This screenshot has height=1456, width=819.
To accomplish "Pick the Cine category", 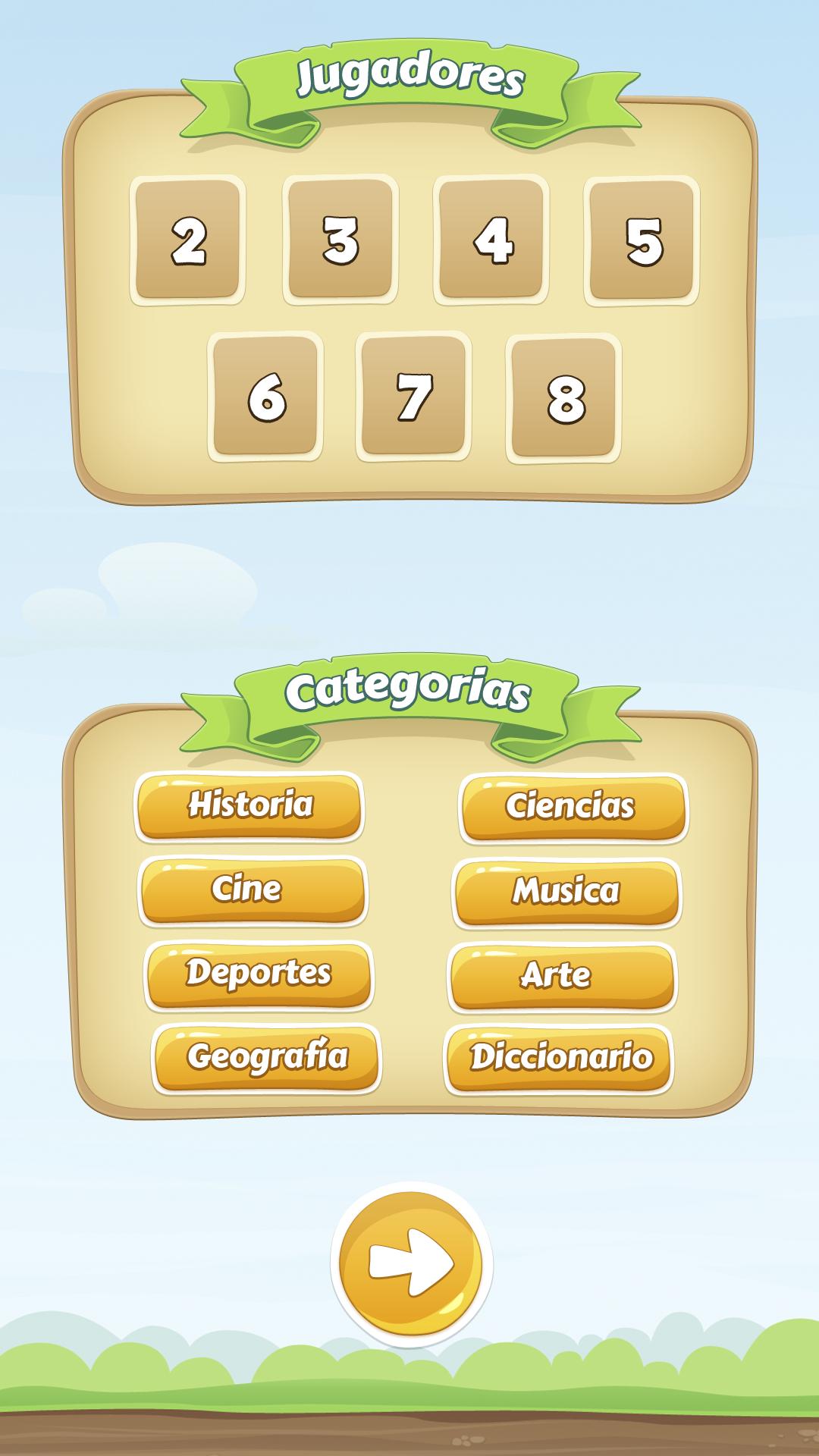I will coord(253,890).
